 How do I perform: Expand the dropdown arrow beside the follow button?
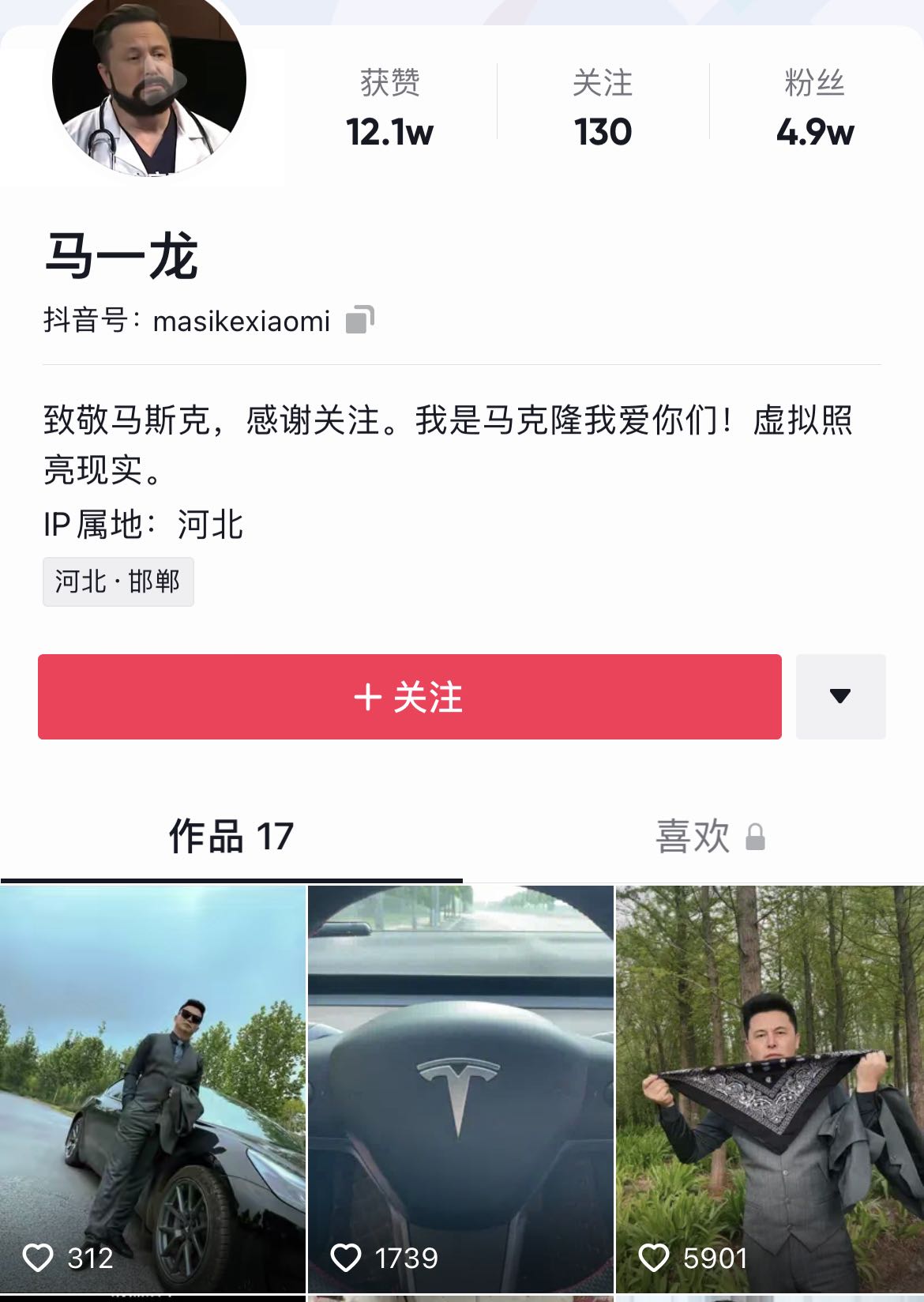(840, 697)
